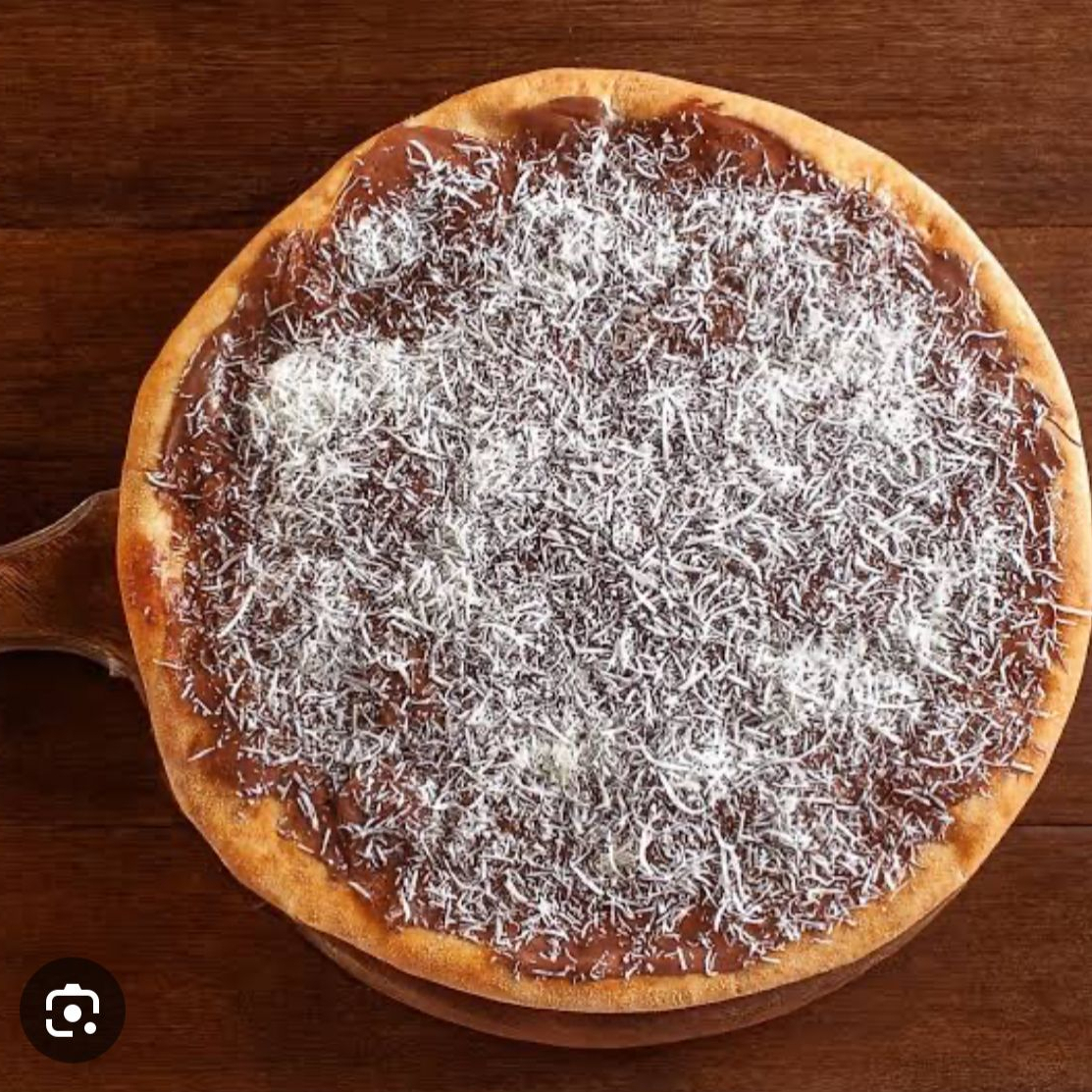Open the visual search lens icon
Screen dimensions: 1092x1092
point(73,1010)
